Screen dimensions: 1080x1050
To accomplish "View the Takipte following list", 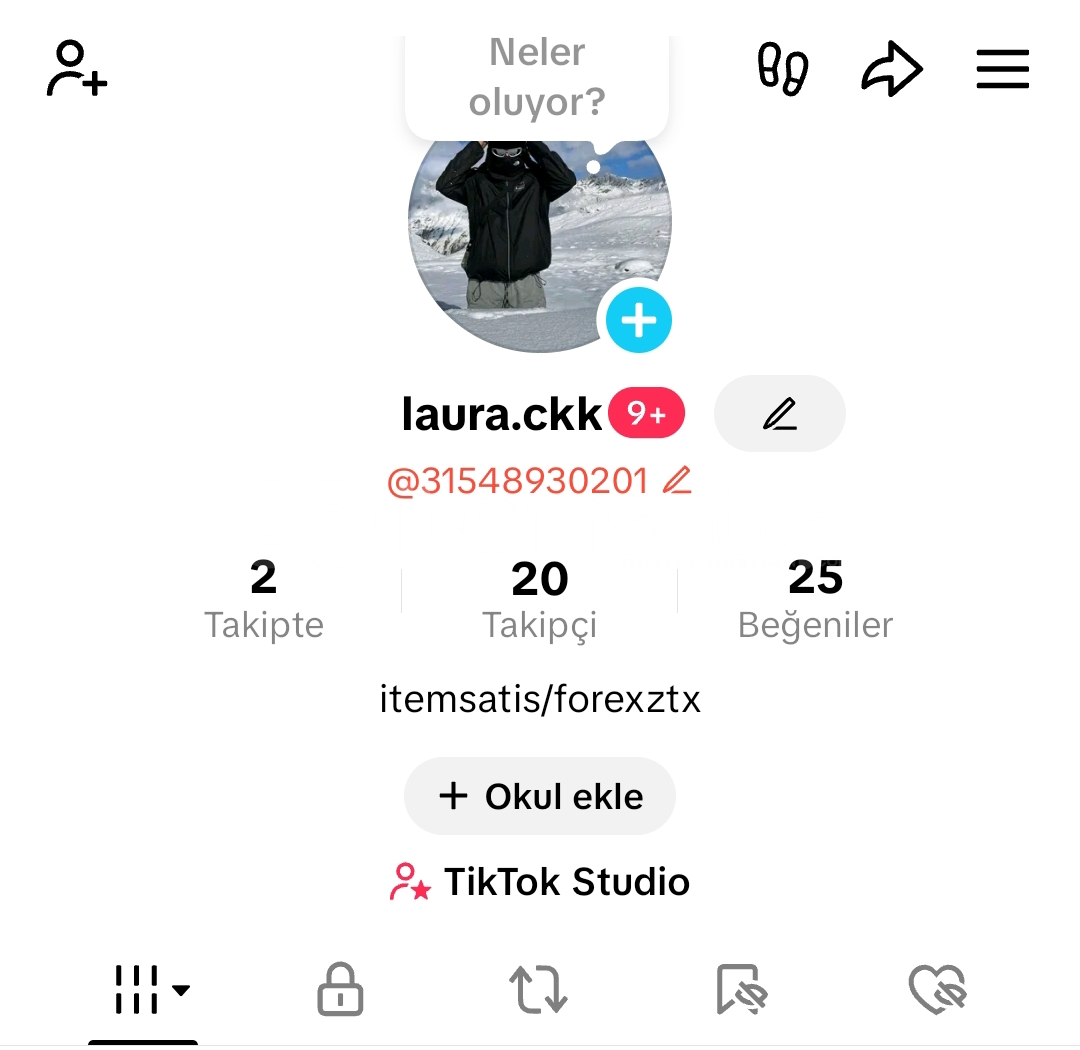I will [x=263, y=598].
